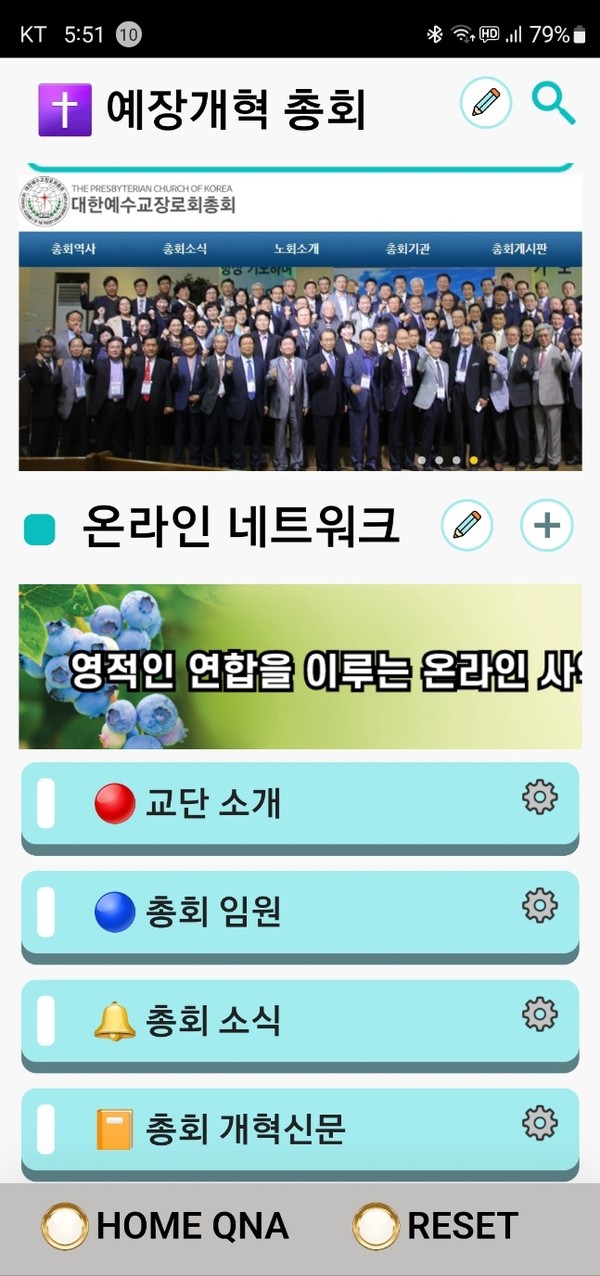Open the 총회 임원 row
Screen dimensions: 600x1276
[x=280, y=912]
